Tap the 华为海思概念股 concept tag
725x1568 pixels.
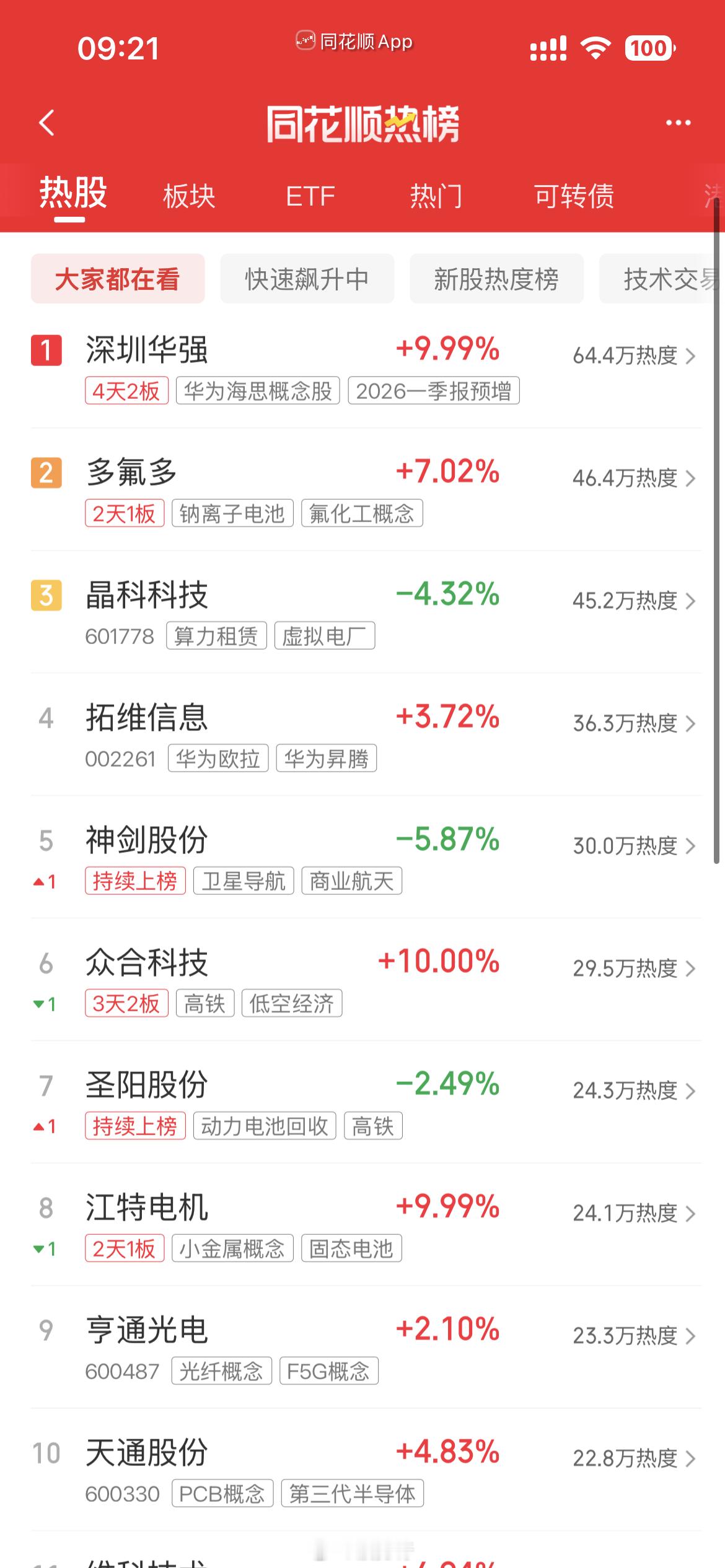(259, 390)
